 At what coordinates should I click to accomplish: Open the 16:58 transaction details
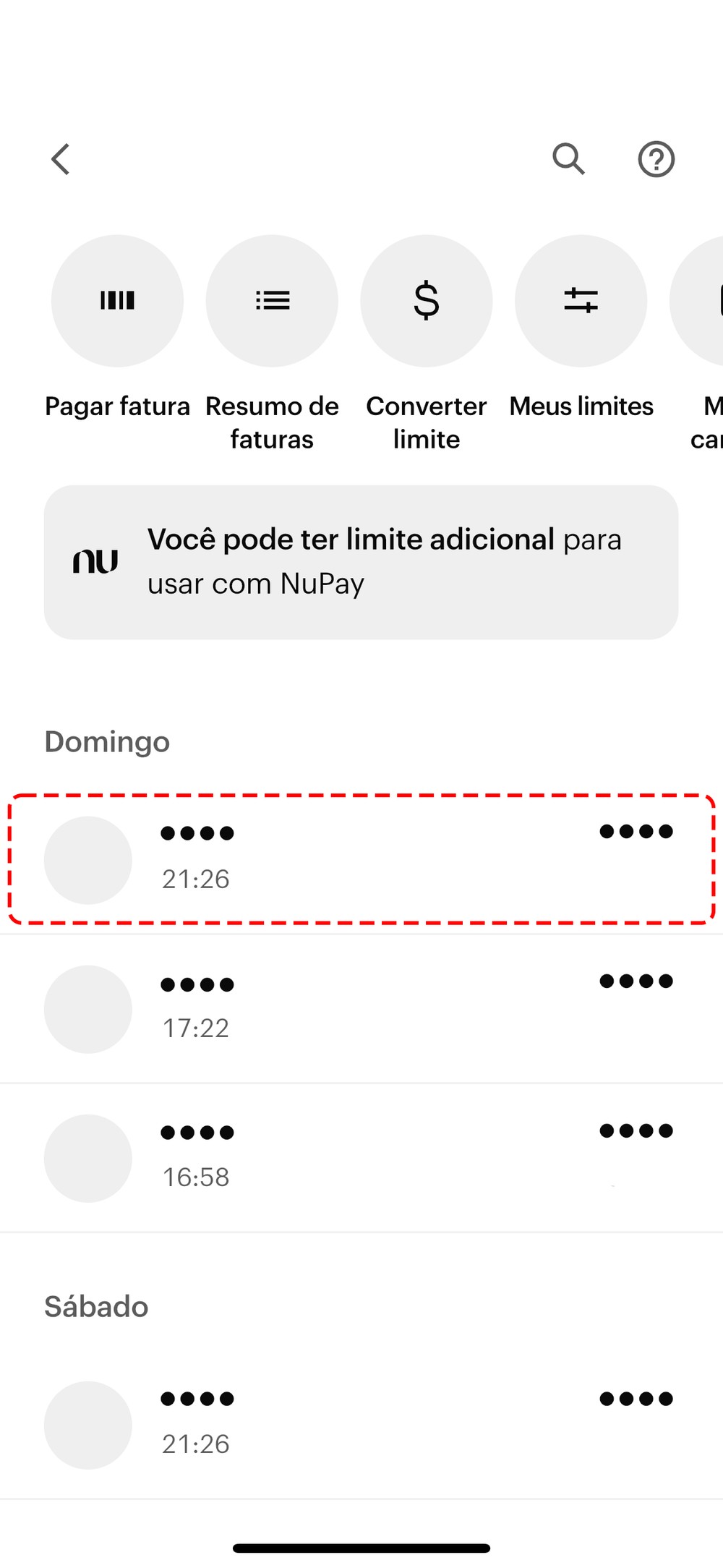[x=361, y=1157]
